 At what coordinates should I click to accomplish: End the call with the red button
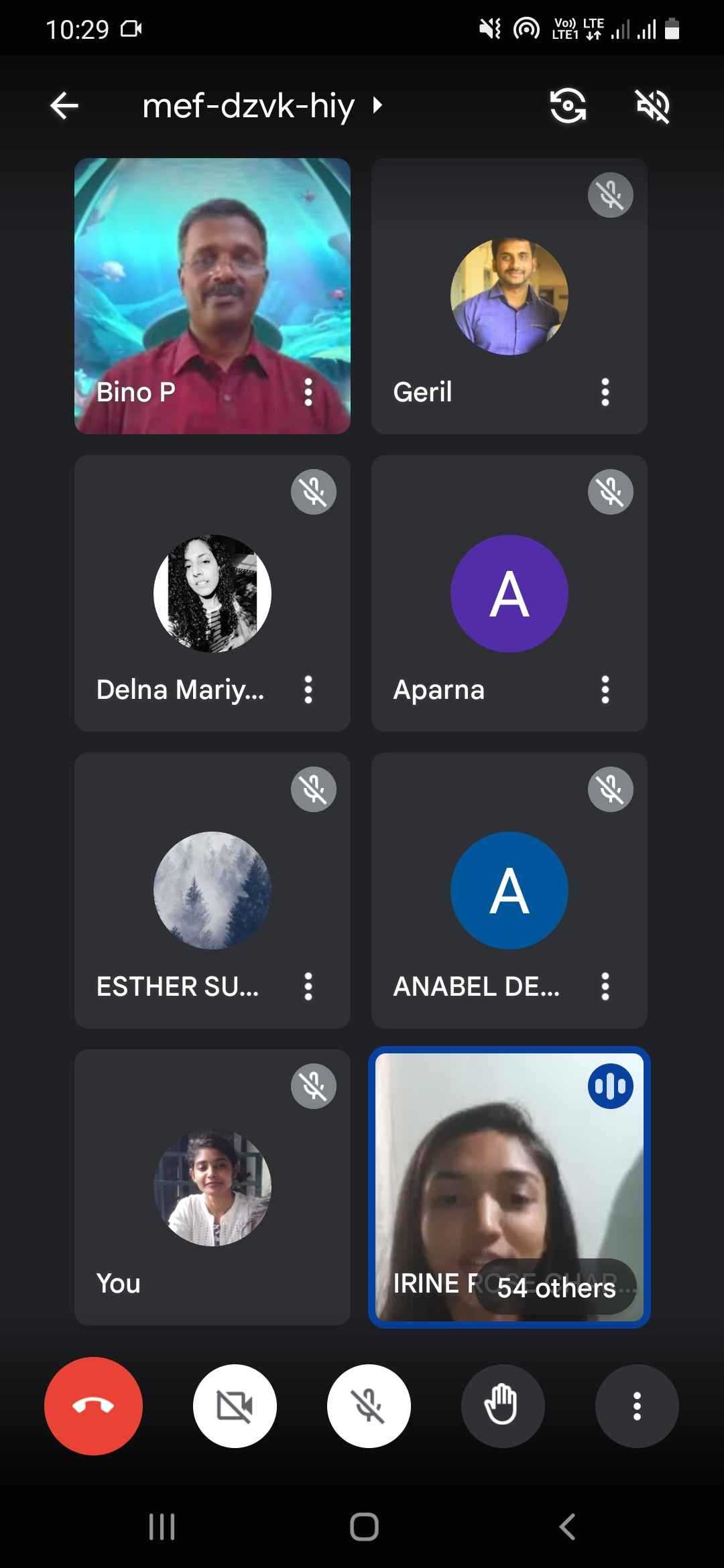tap(93, 1406)
